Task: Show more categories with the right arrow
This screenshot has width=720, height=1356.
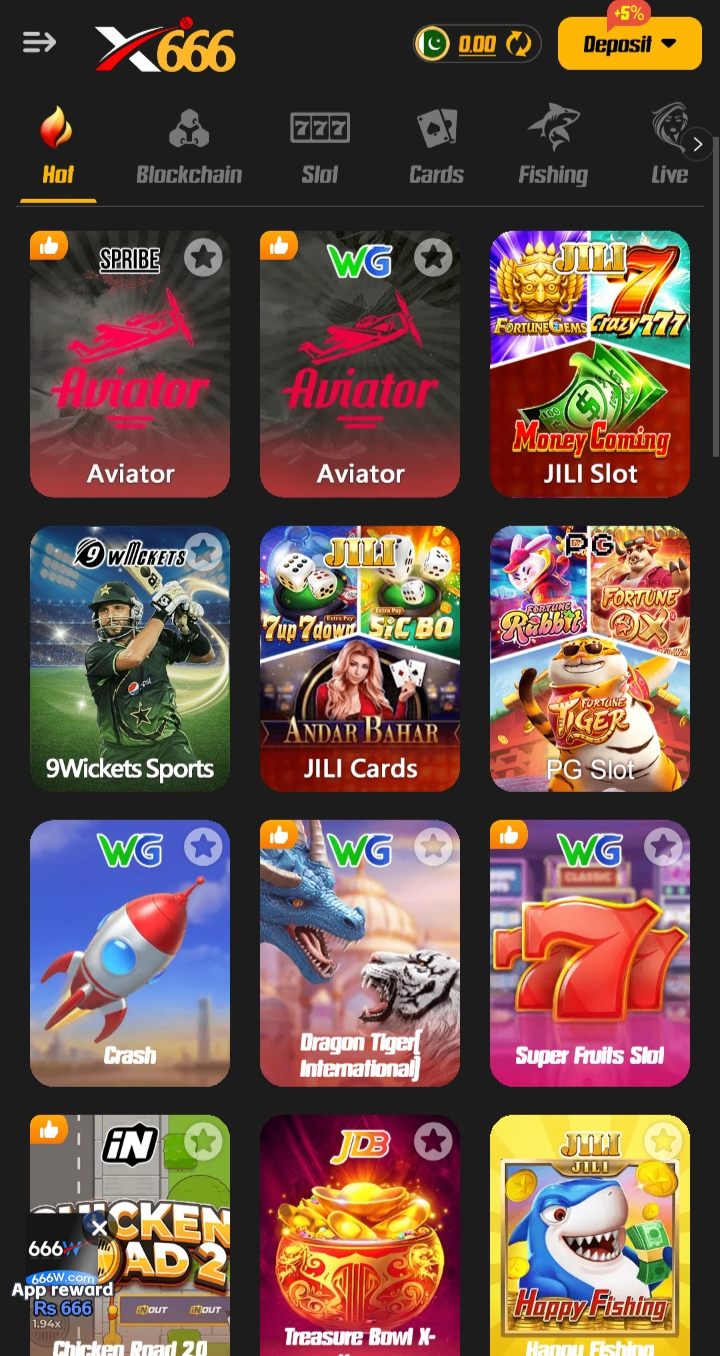Action: tap(698, 144)
